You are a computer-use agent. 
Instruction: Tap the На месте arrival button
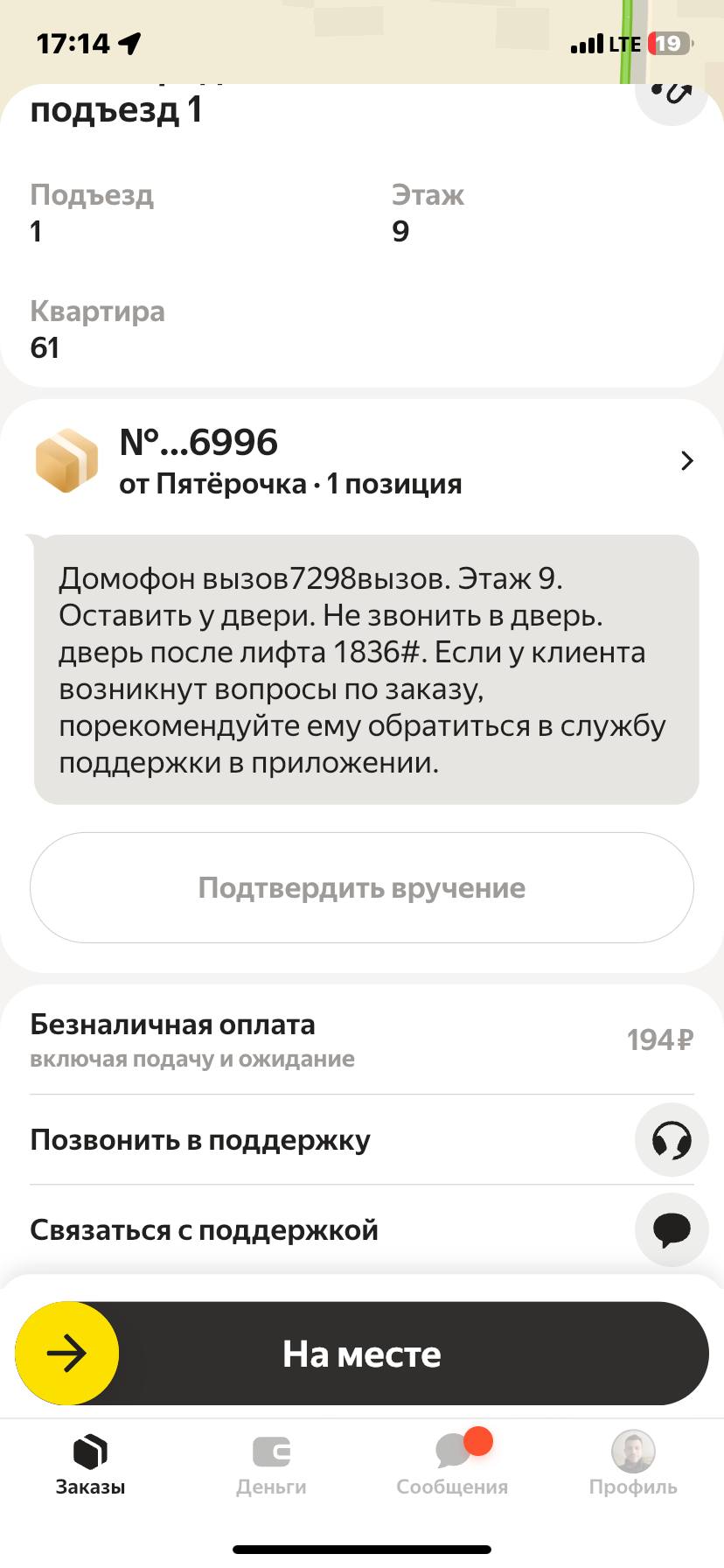point(362,1354)
